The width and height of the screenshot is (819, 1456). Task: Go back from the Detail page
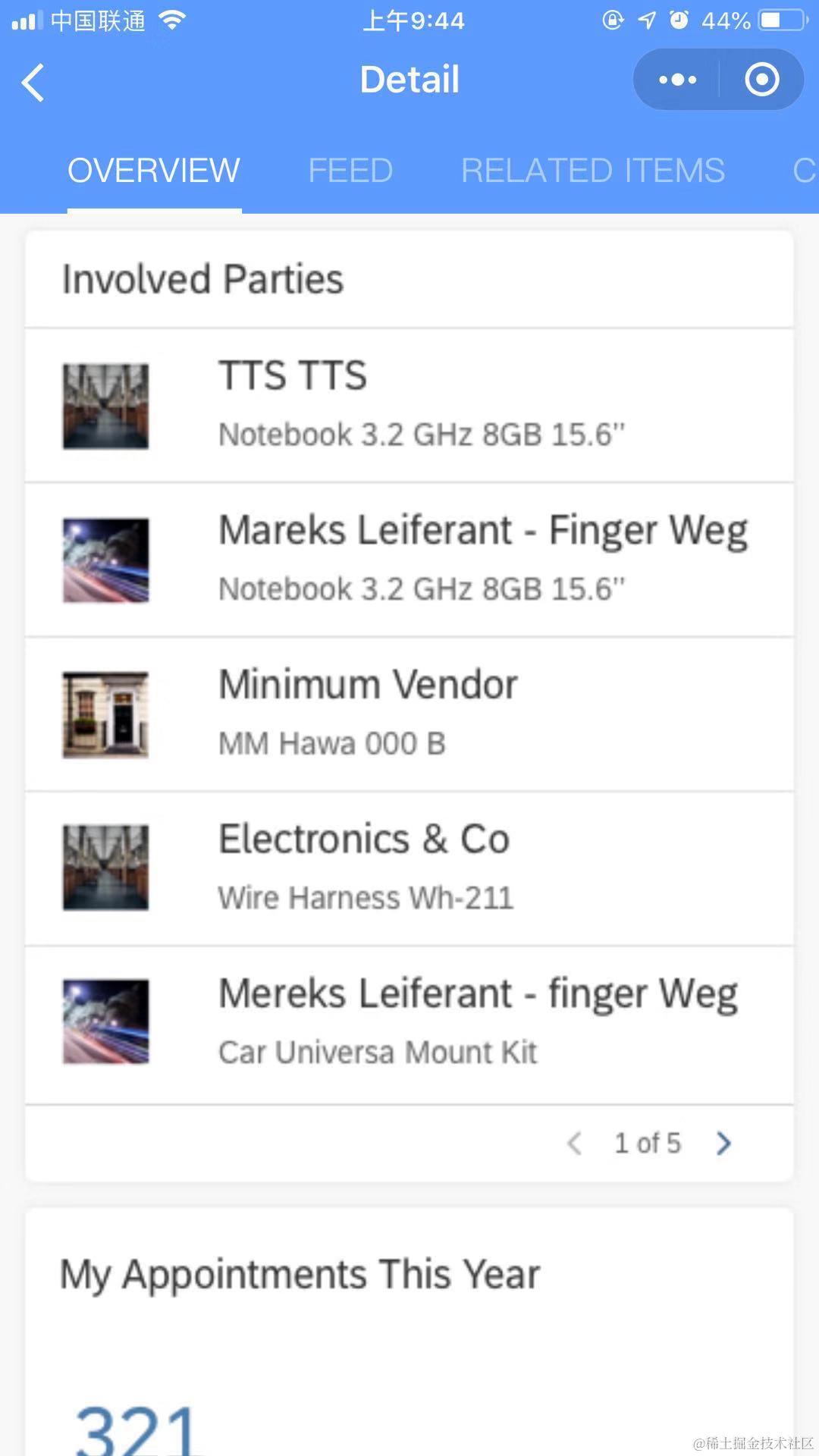coord(33,82)
